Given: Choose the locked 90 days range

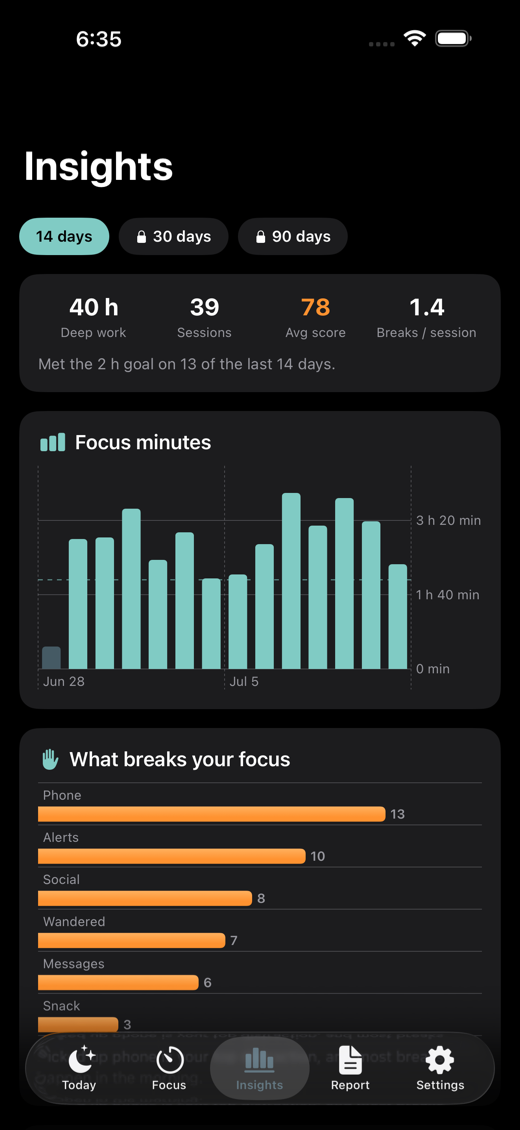Looking at the screenshot, I should tap(293, 236).
